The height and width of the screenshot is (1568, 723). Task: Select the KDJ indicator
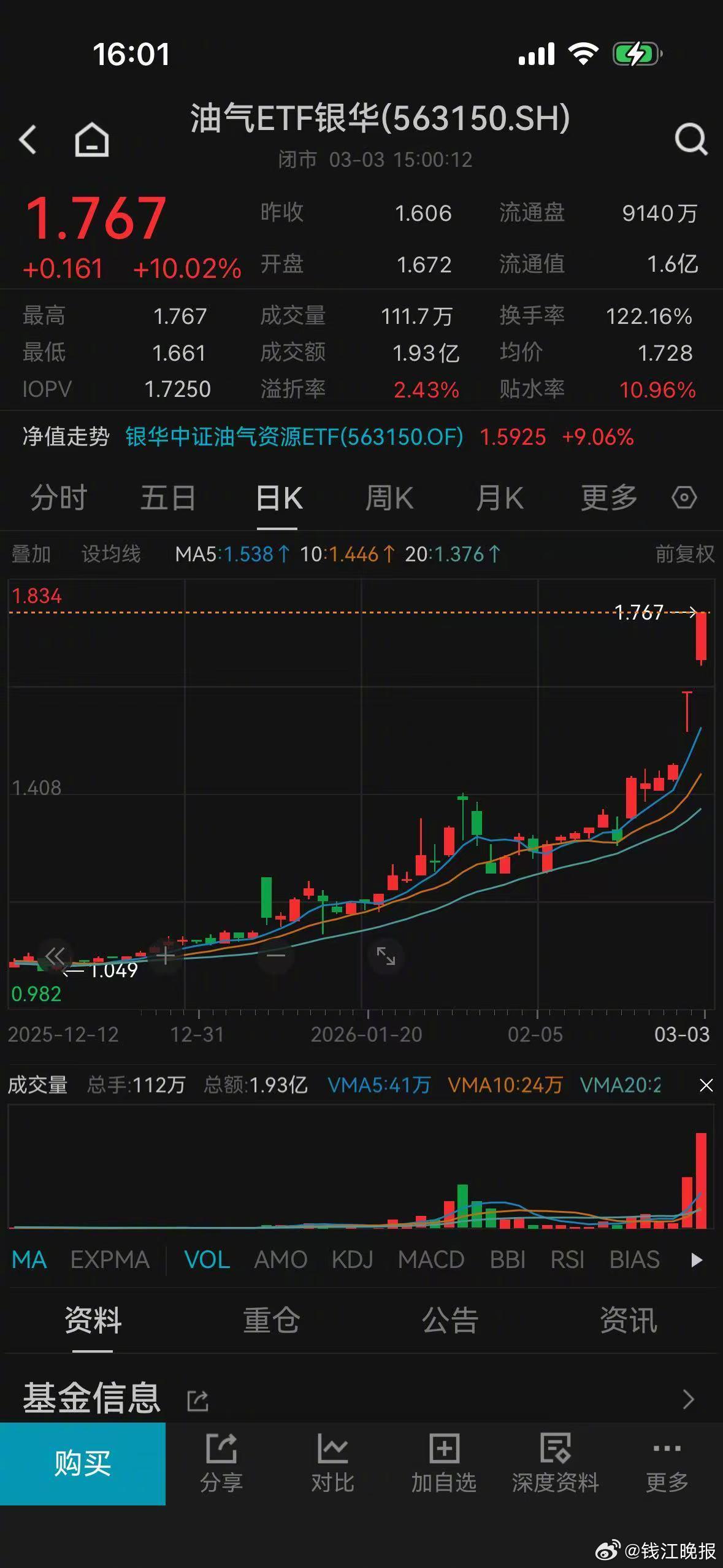point(353,1260)
